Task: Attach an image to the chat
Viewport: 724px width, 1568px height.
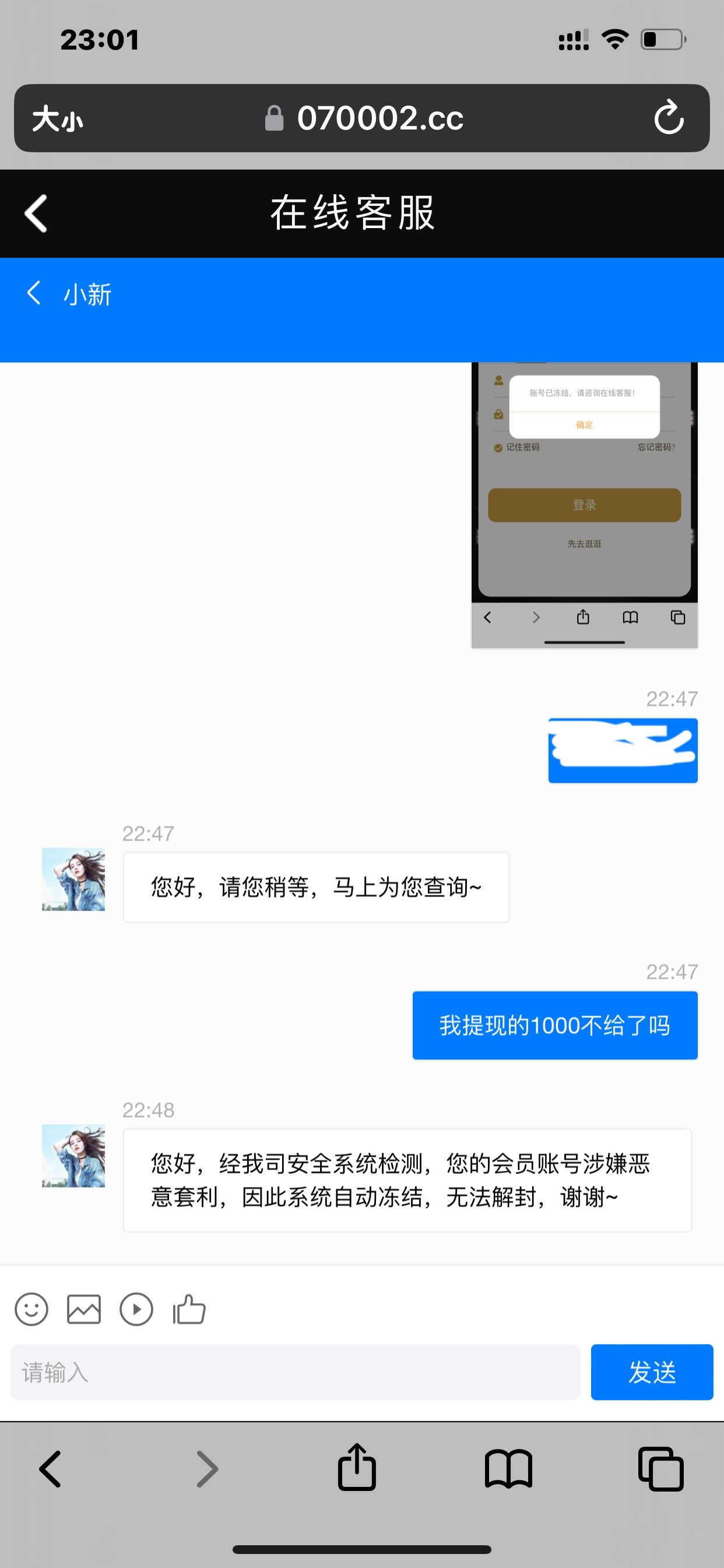Action: [84, 1310]
